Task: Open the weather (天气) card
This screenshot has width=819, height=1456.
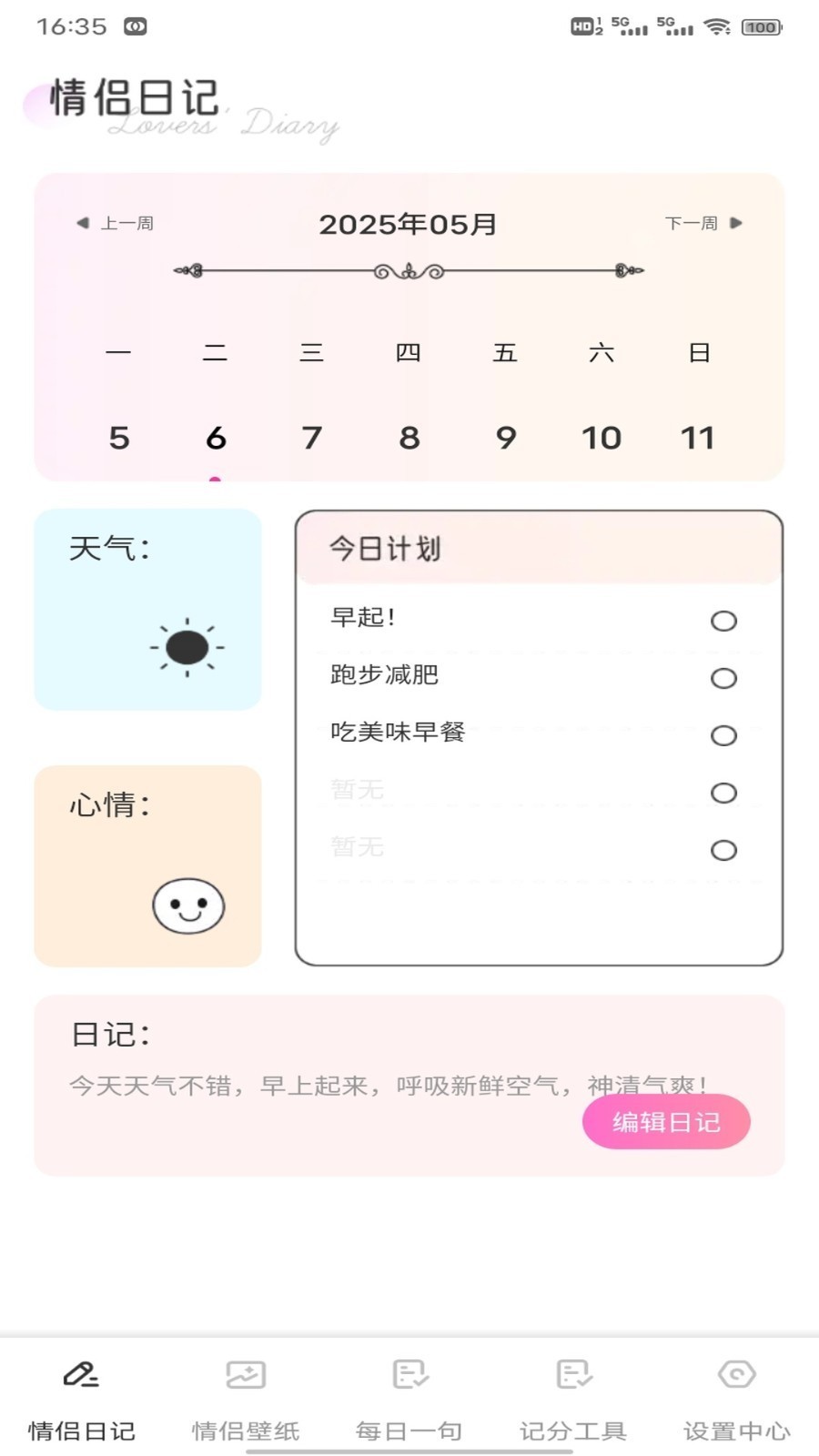Action: [x=147, y=610]
